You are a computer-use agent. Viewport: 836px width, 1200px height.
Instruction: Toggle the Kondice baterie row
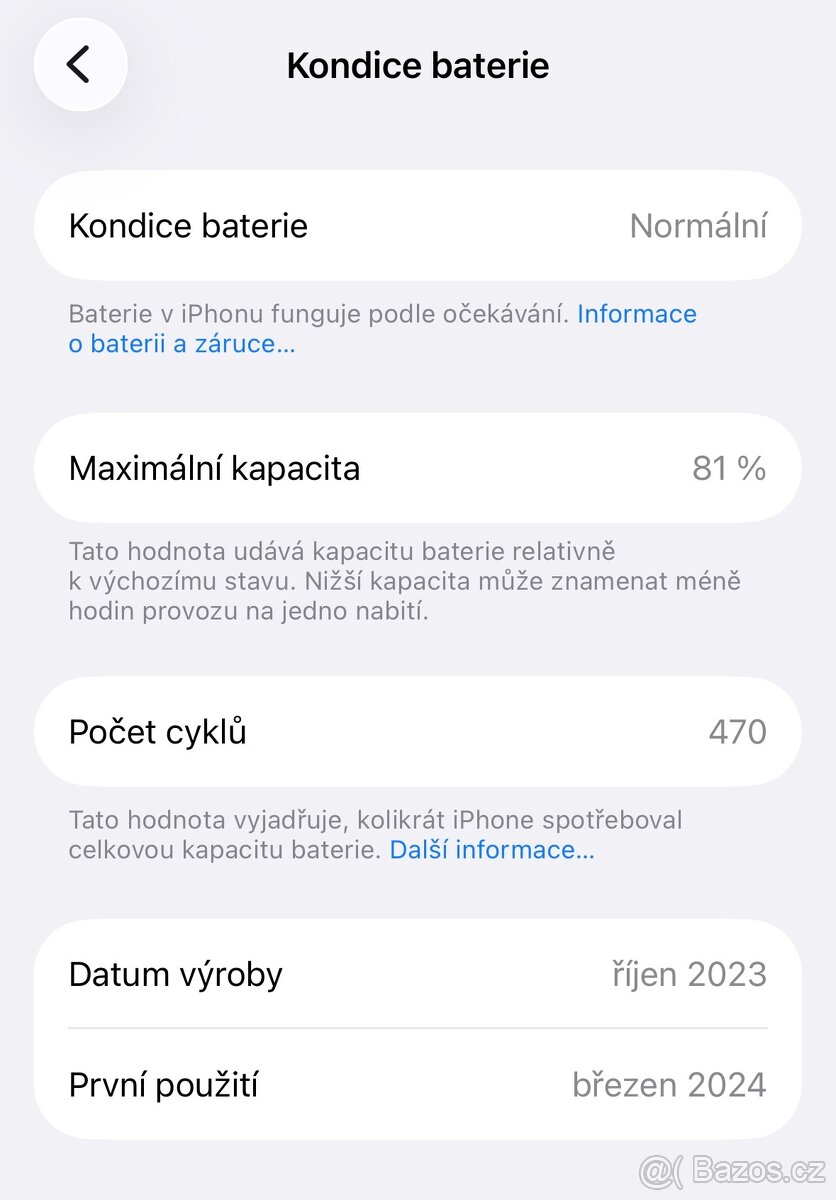(x=417, y=225)
